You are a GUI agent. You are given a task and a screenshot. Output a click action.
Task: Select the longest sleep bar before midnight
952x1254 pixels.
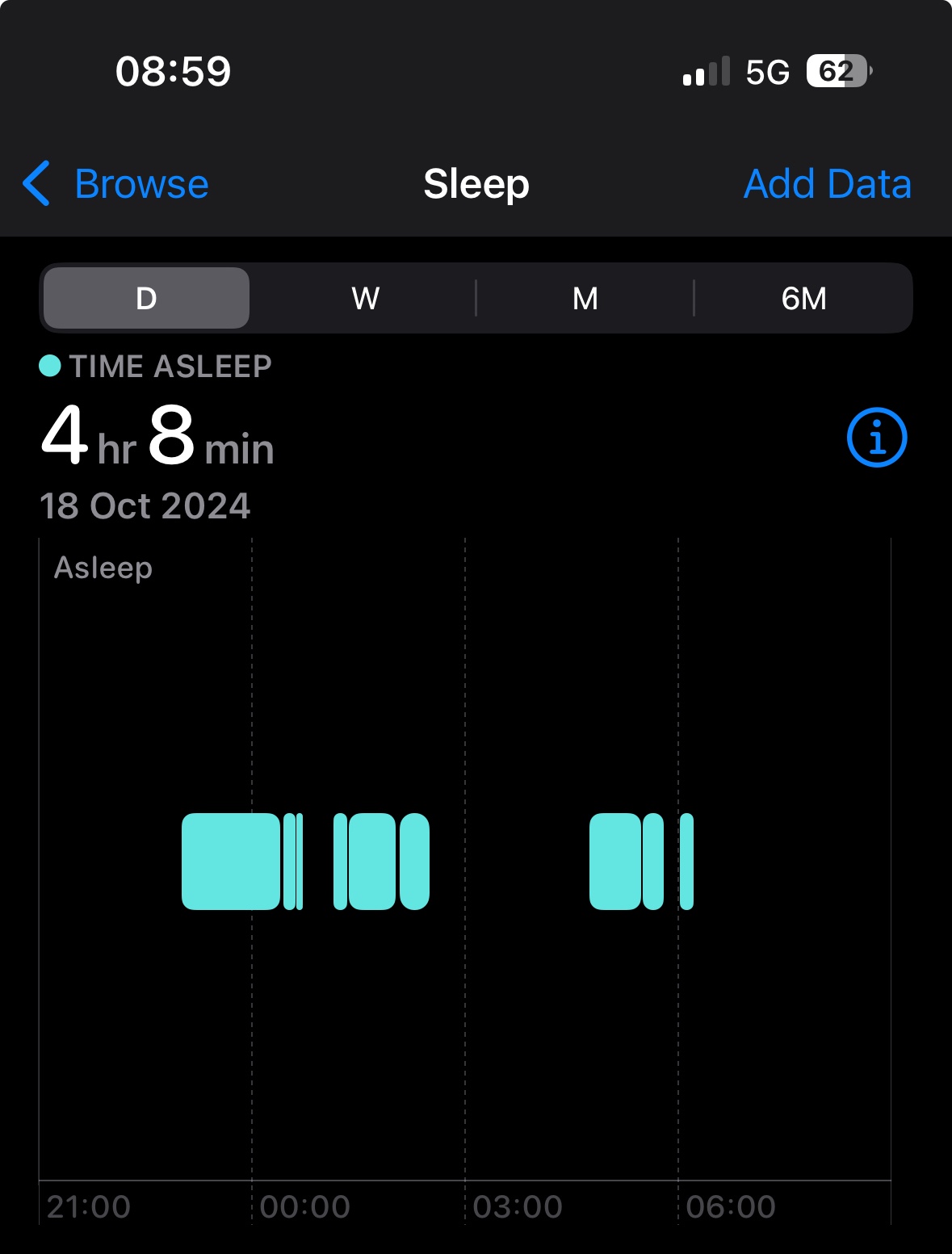229,862
